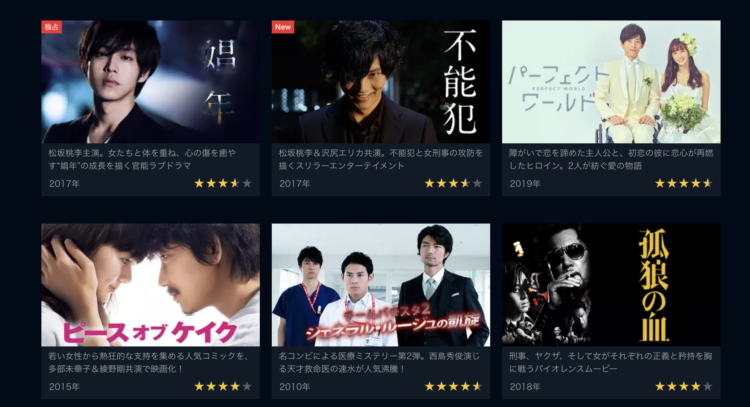Screen dimensions: 750x407
Task: Open the ジェネラル・ルージュの凱旋 drama card
Action: tap(381, 285)
